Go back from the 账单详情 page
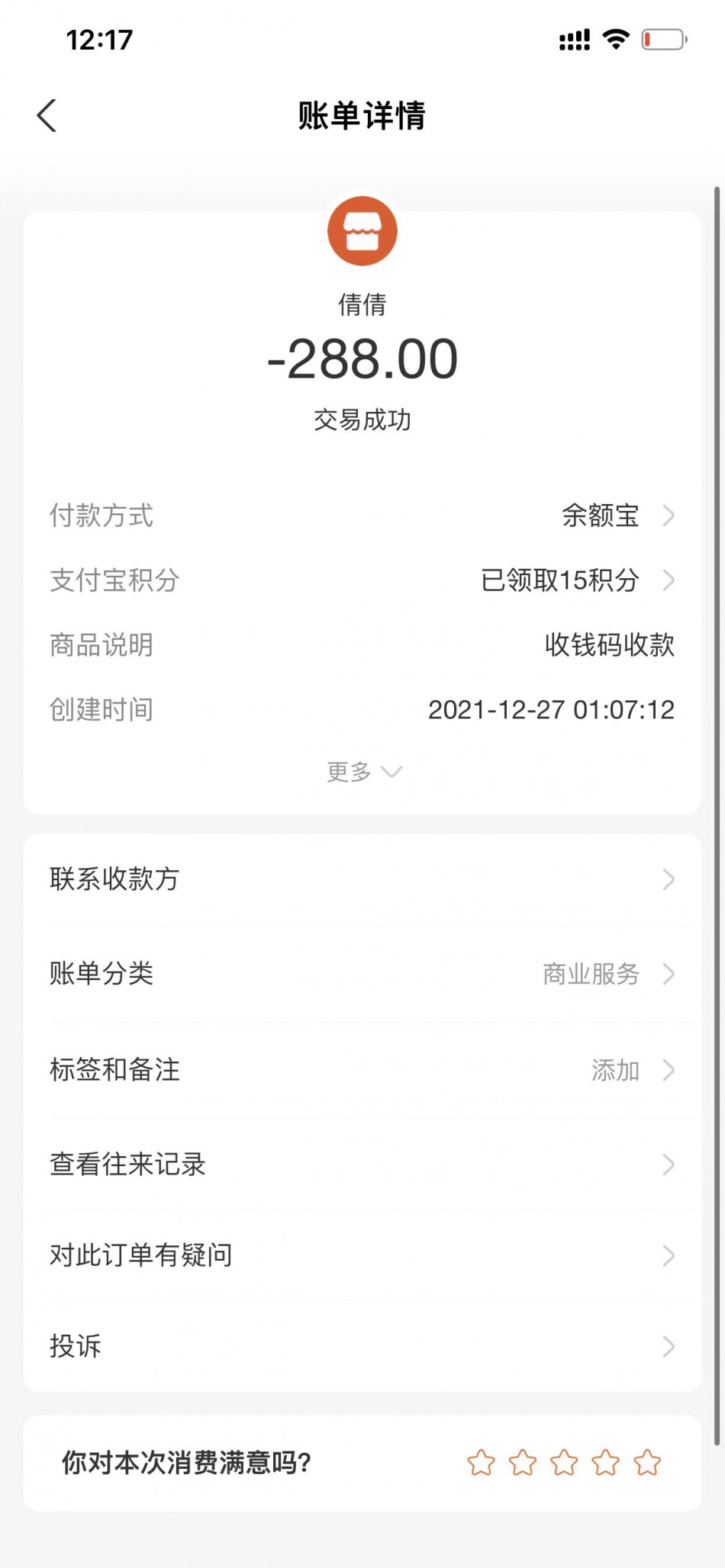The height and width of the screenshot is (1568, 725). pos(47,116)
